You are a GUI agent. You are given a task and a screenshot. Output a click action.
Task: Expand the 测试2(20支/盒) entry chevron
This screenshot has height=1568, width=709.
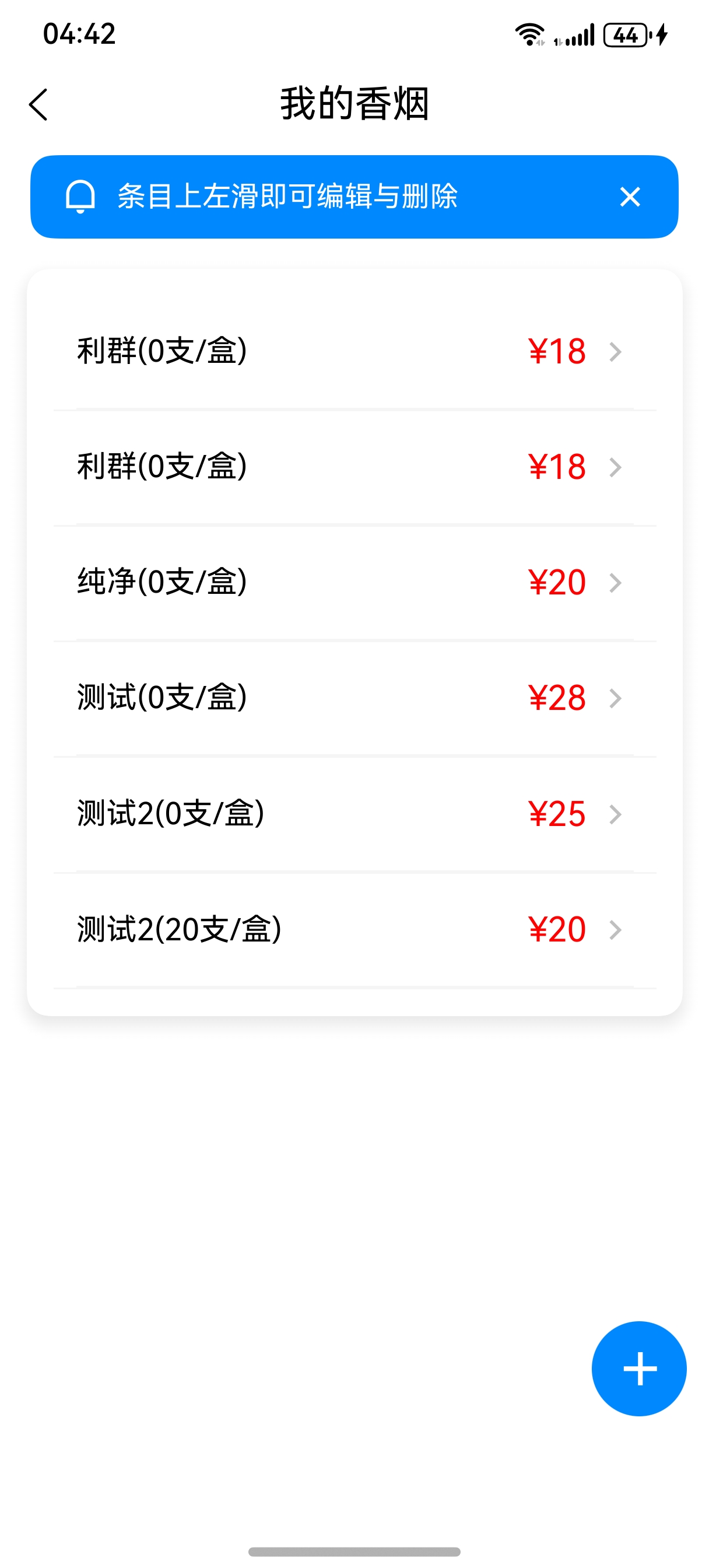point(616,929)
